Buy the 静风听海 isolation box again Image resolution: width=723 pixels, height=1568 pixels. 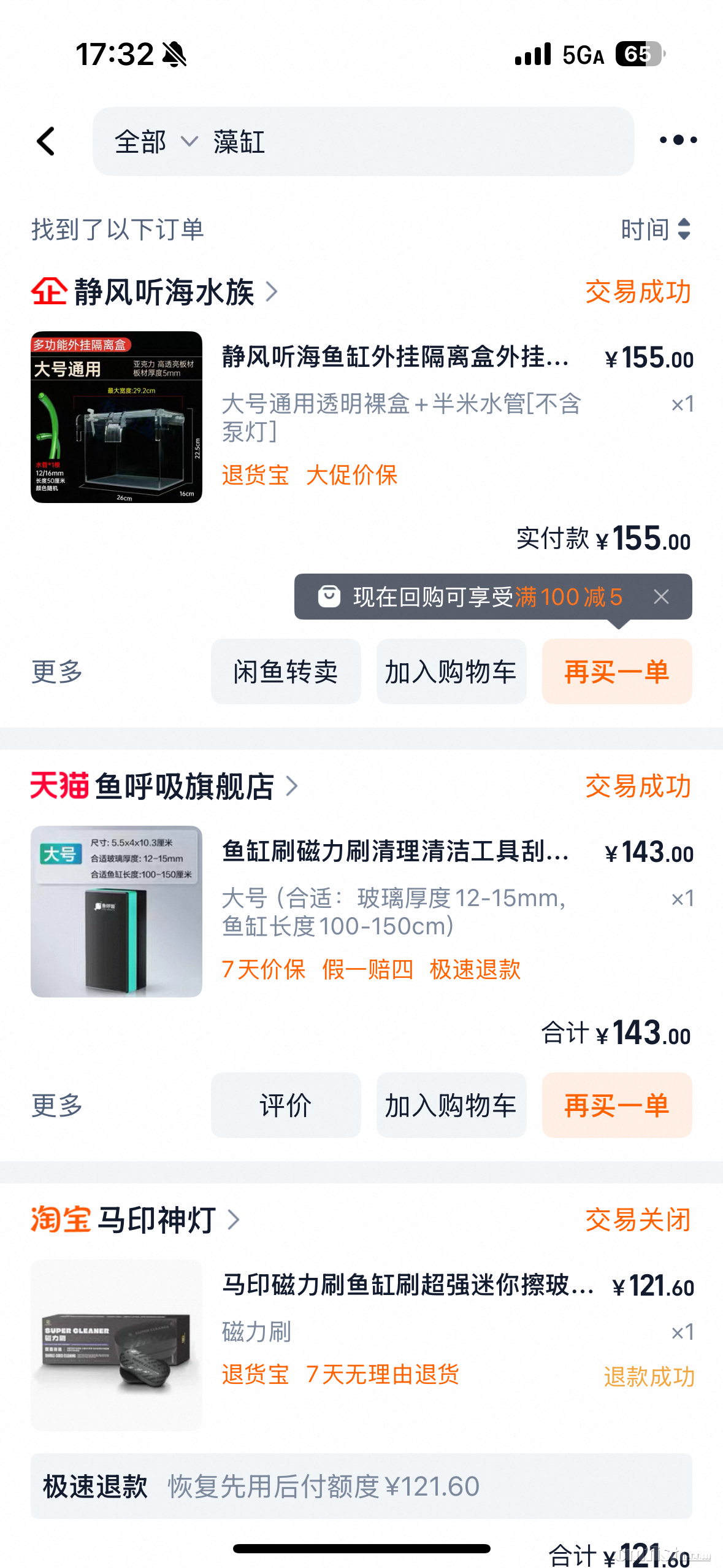click(617, 672)
